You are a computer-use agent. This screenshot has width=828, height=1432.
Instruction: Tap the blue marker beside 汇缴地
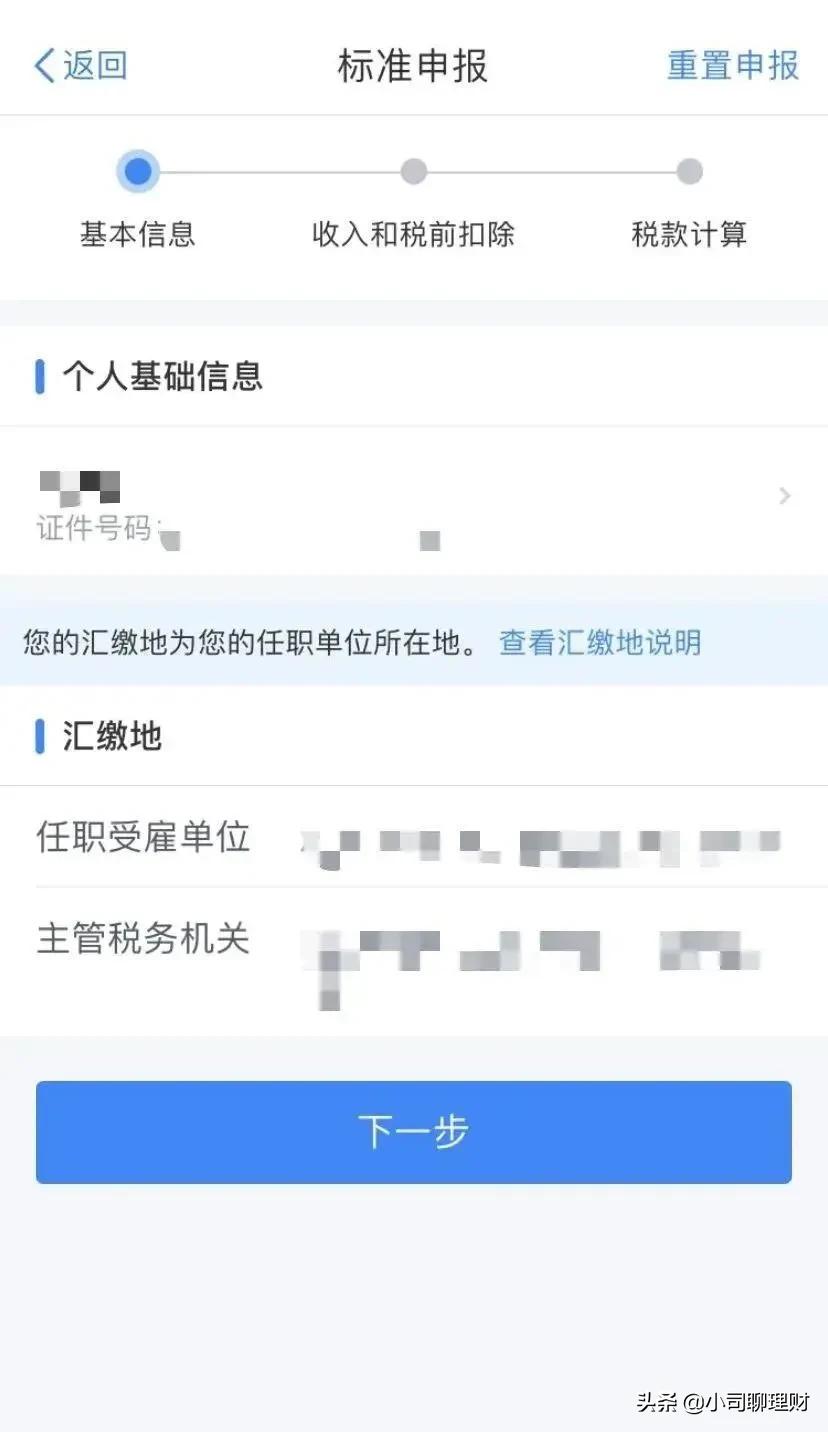pos(39,735)
